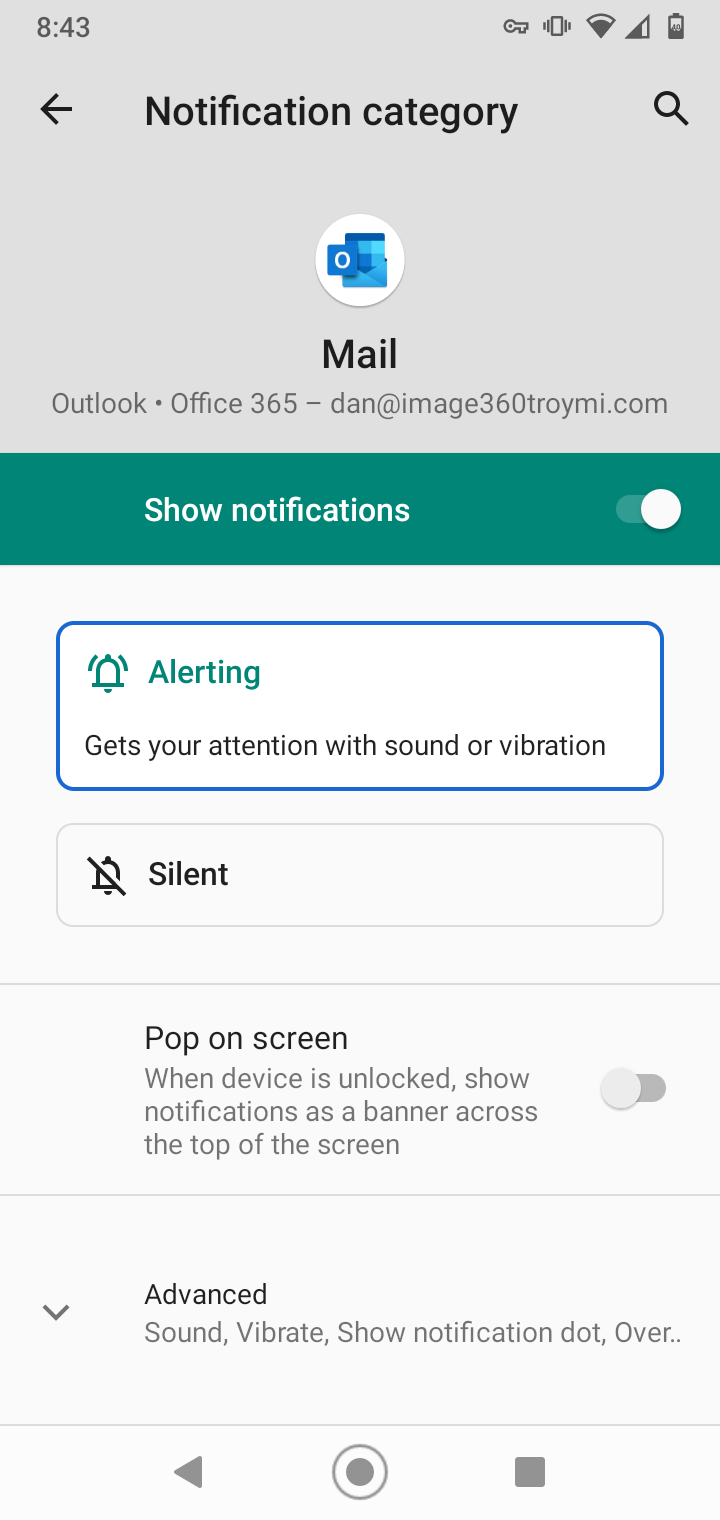Enable the Pop on screen toggle
This screenshot has height=1520, width=720.
point(634,1088)
